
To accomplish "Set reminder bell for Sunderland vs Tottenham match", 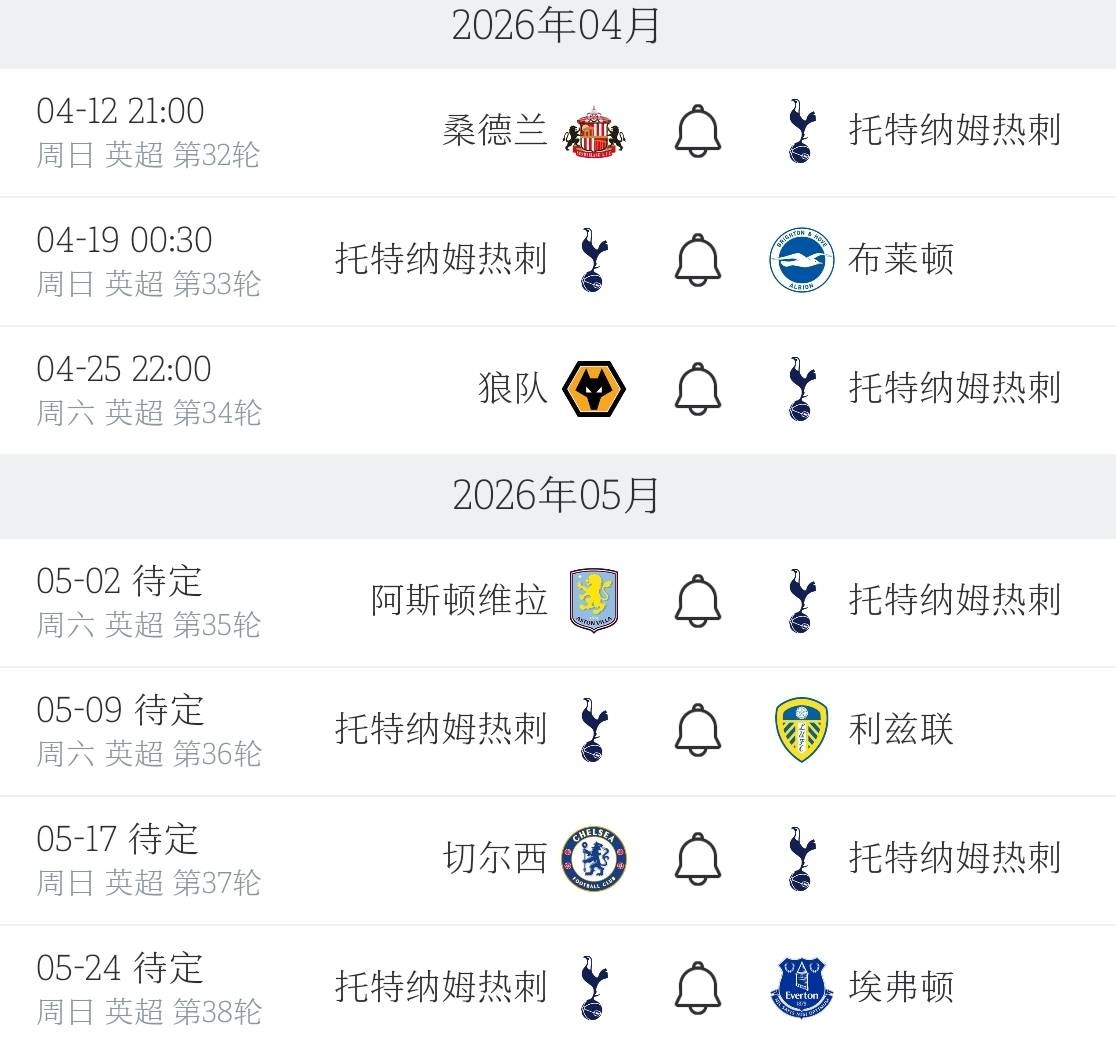I will point(698,132).
